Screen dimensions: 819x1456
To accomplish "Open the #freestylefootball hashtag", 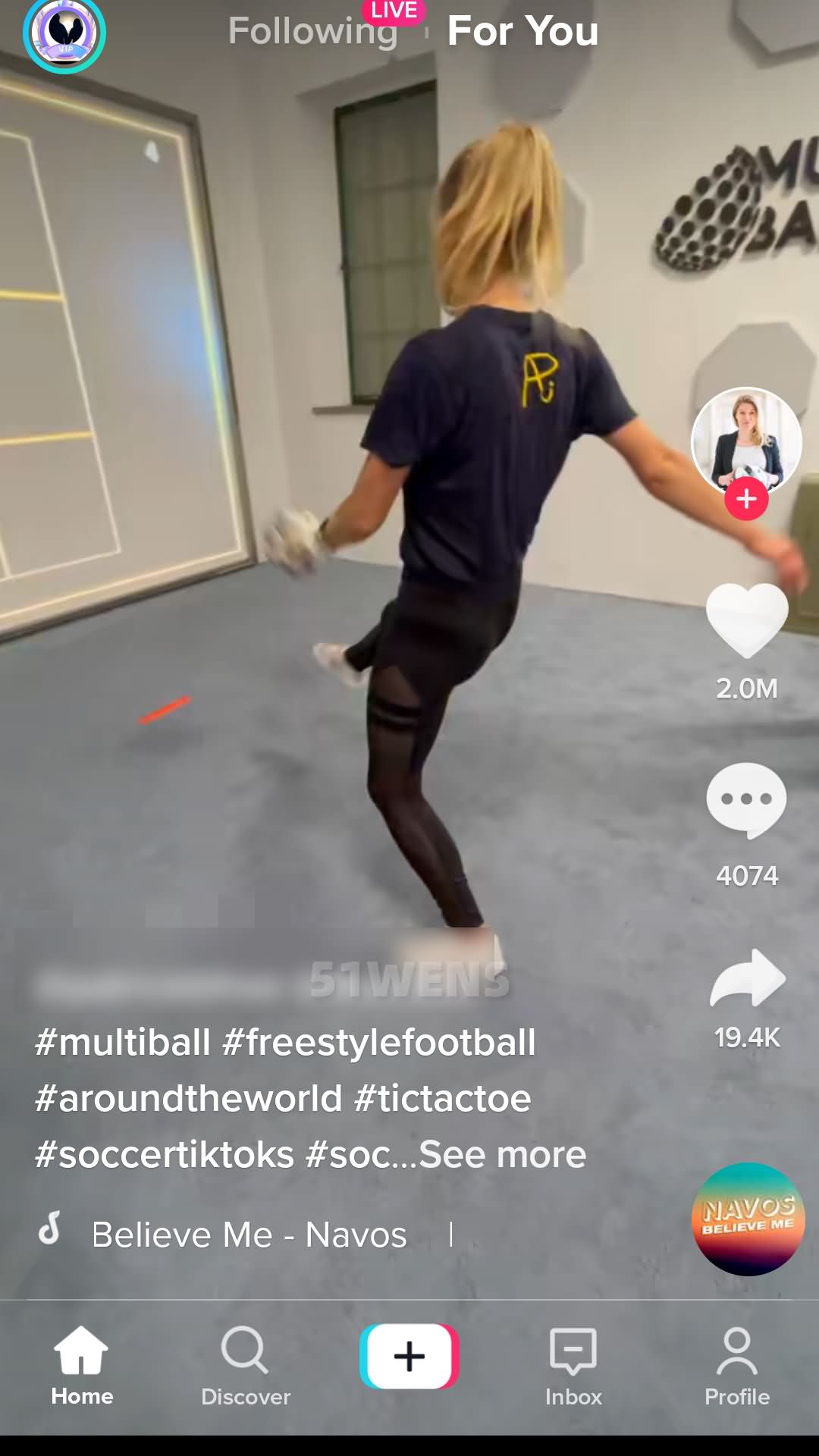I will pos(379,1042).
